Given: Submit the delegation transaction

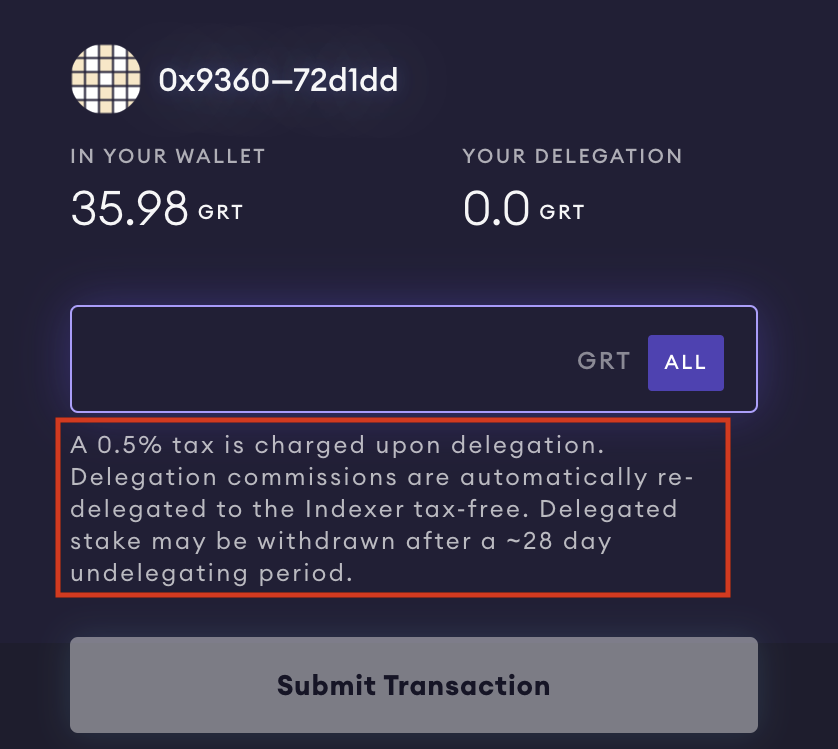Looking at the screenshot, I should point(413,685).
